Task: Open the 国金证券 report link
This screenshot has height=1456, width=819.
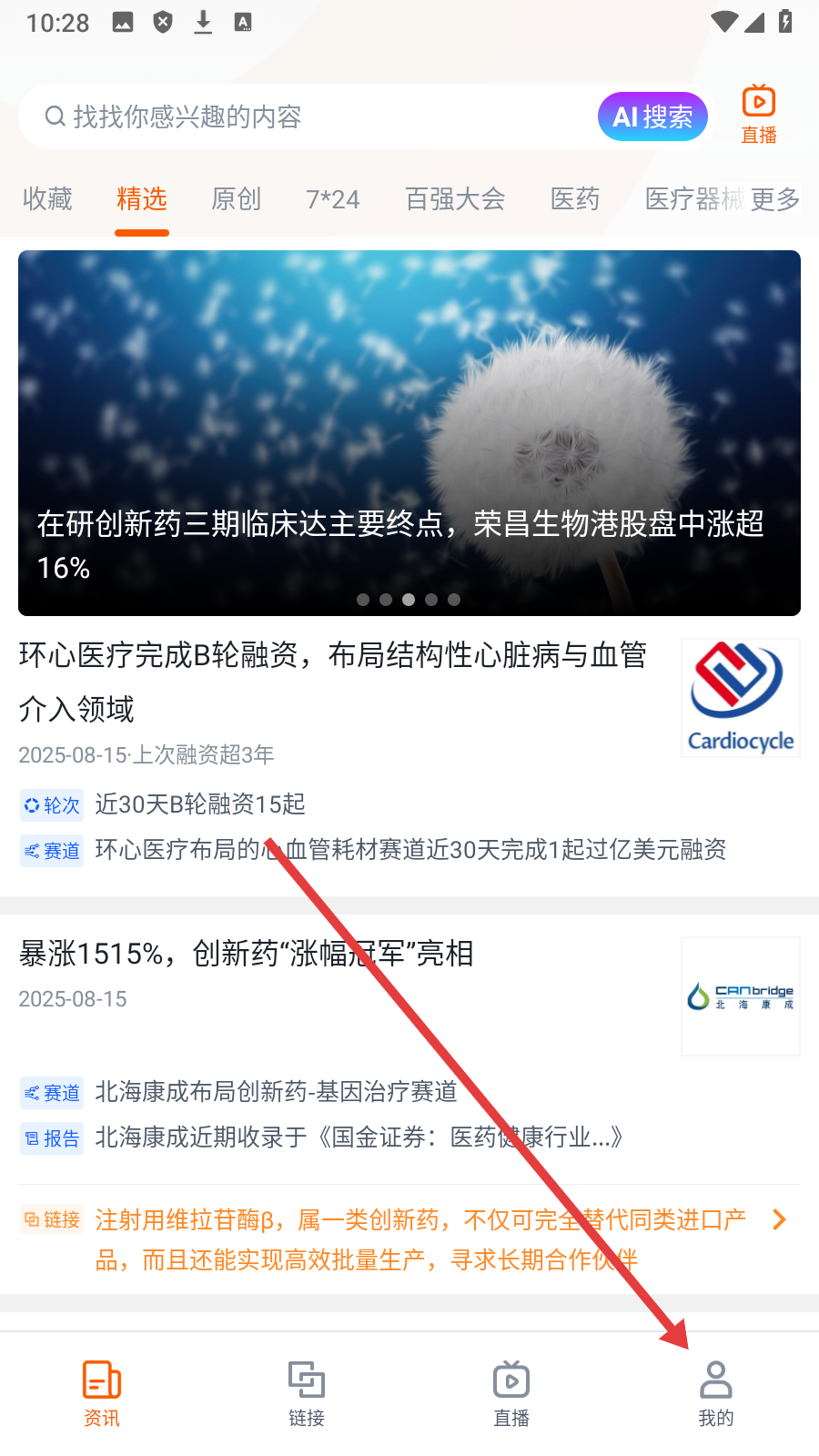Action: (x=359, y=1137)
